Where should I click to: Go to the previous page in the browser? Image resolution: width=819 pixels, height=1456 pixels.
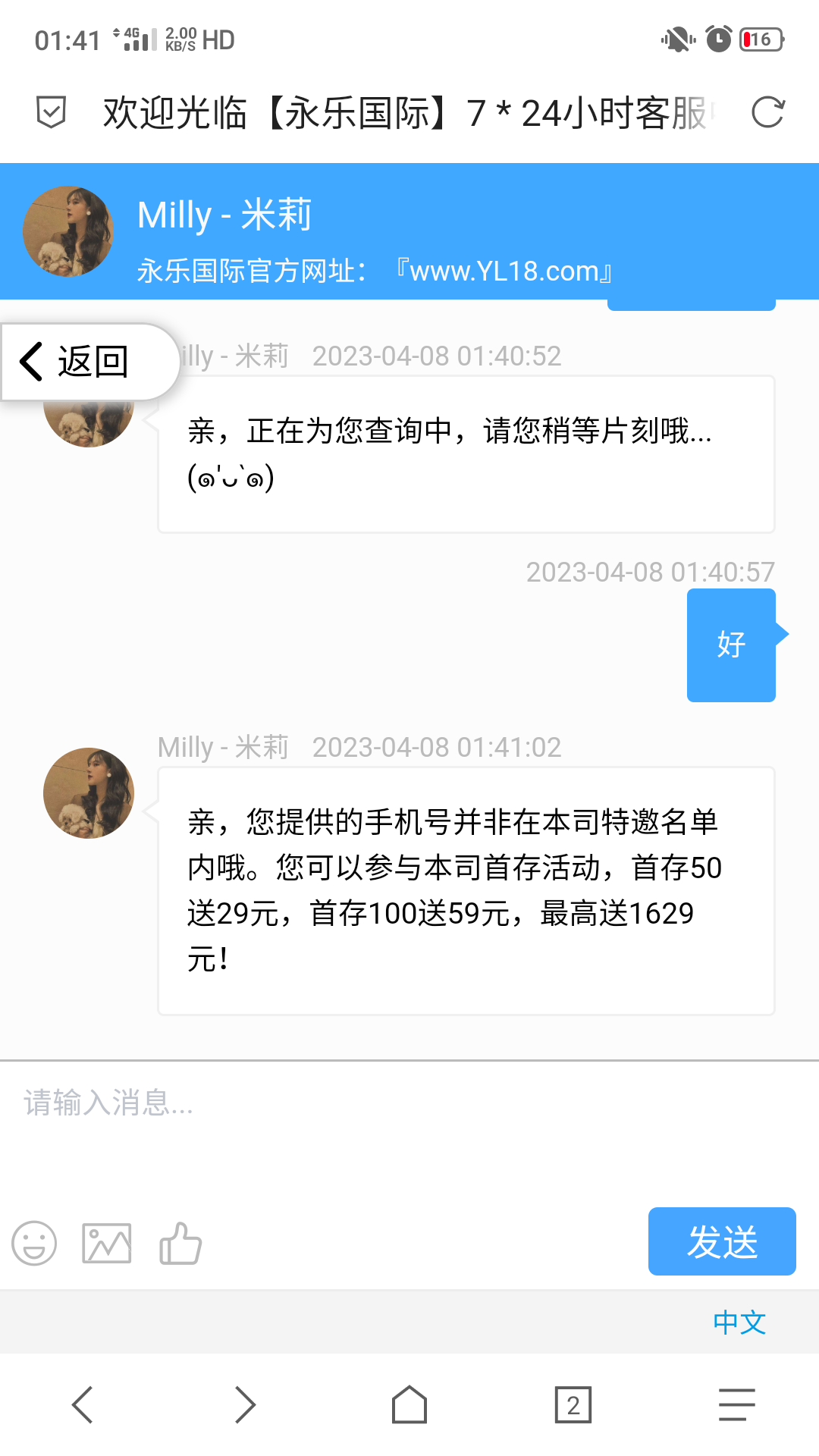[82, 1405]
